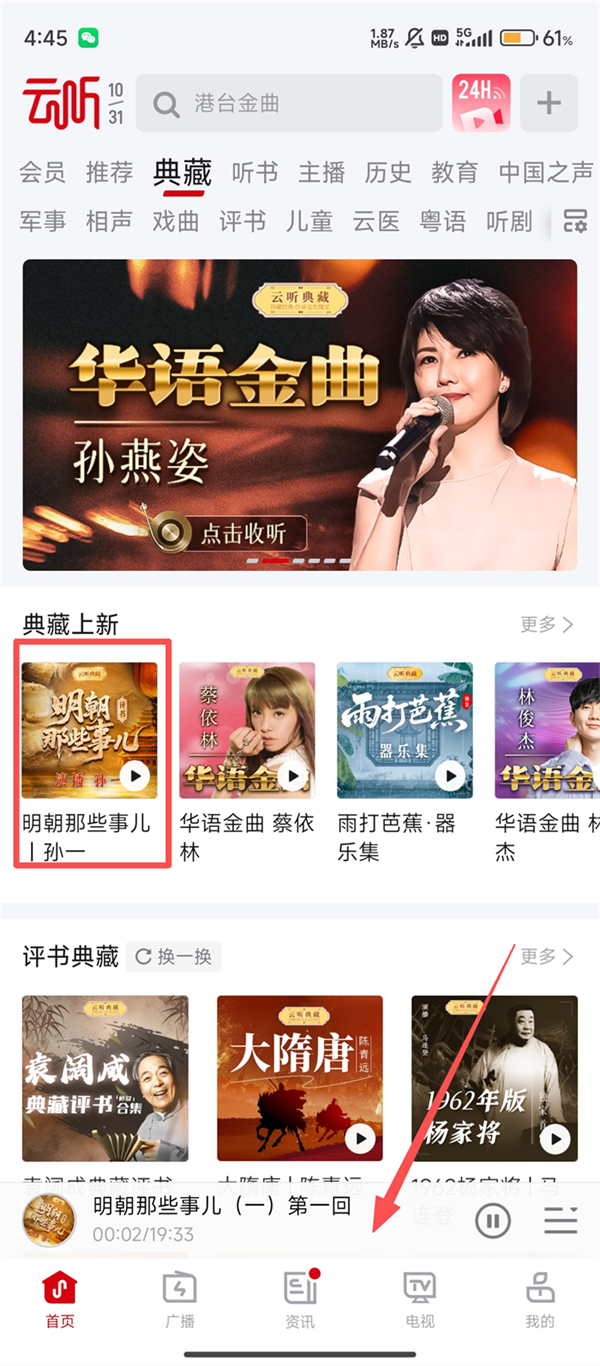
Task: Play the 华语金曲 蔡依林 album
Action: [x=292, y=775]
